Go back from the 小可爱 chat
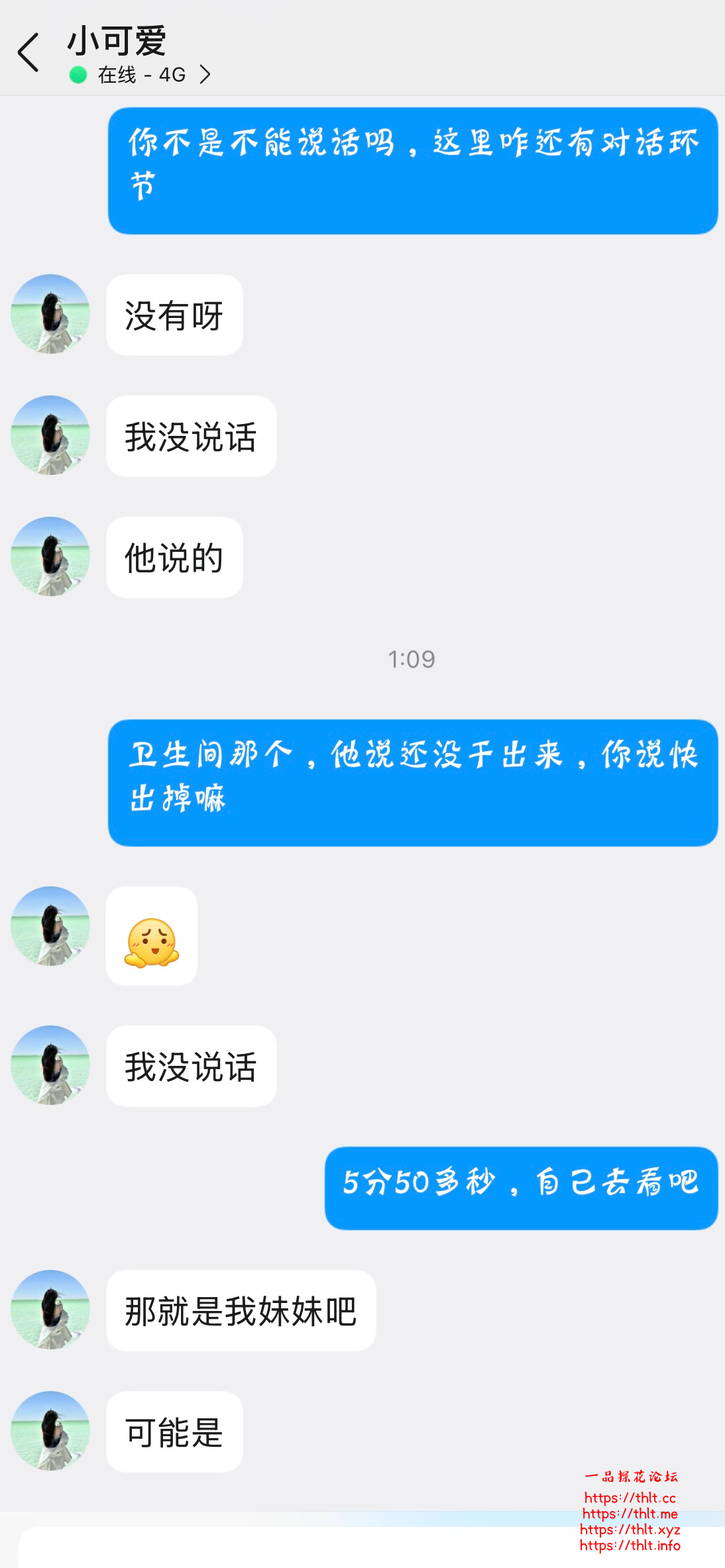The width and height of the screenshot is (725, 1568). (28, 52)
